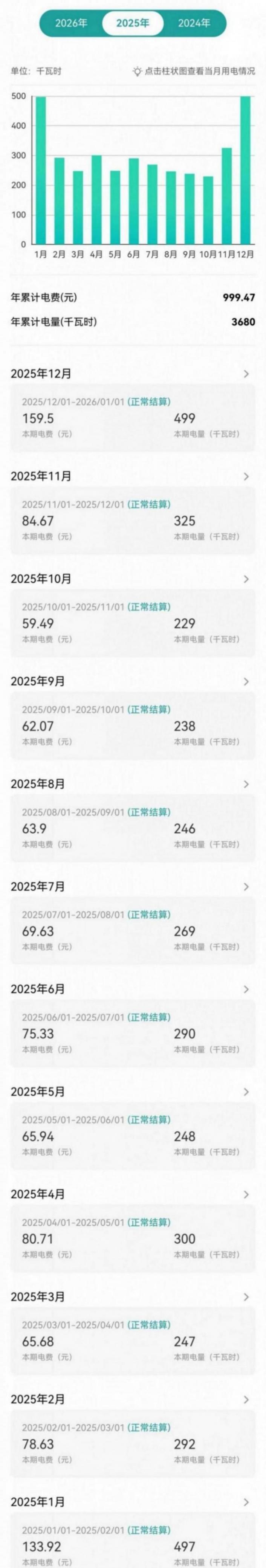The width and height of the screenshot is (266, 1568).
Task: Open 2025年2月 bill details
Action: [246, 1399]
